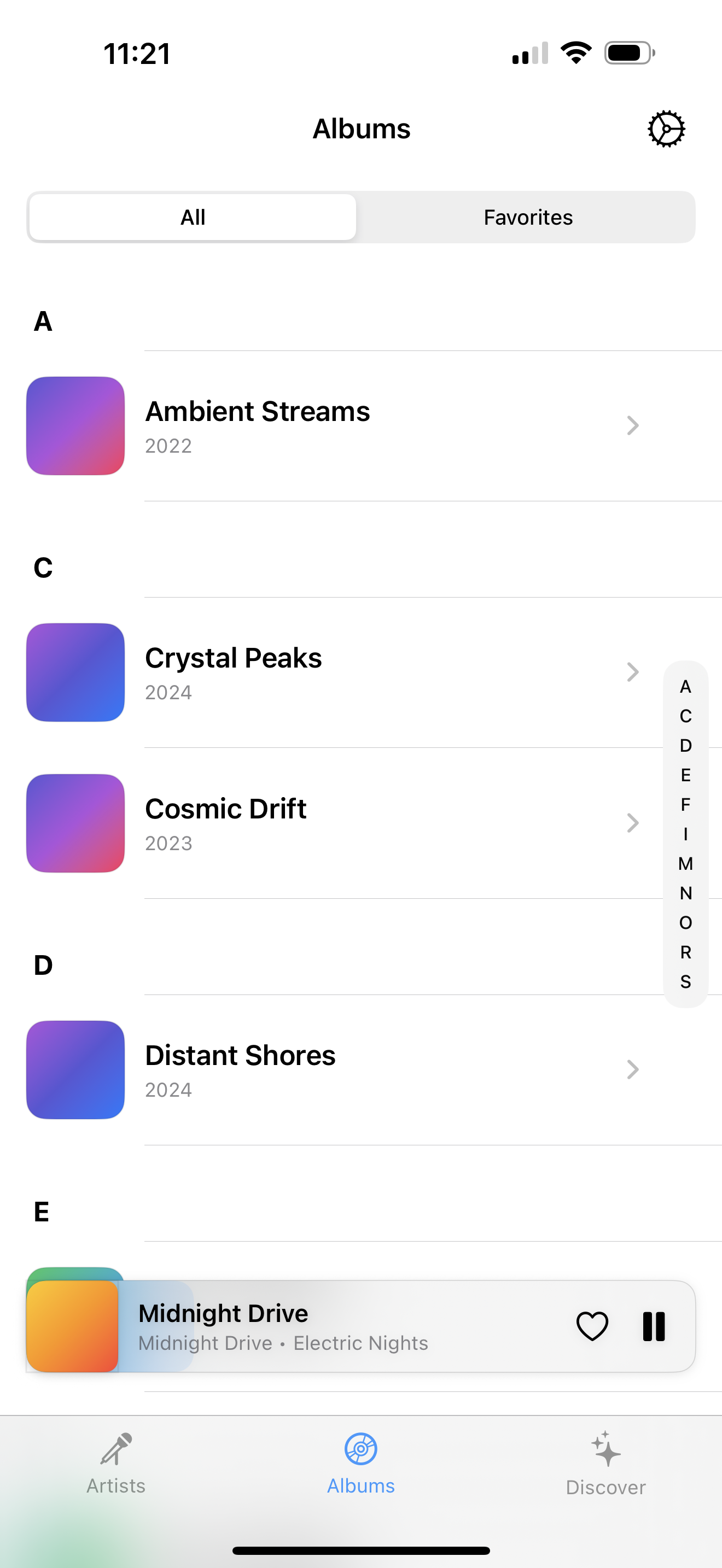Pause Midnight Drive playback
This screenshot has height=1568, width=722.
tap(654, 1326)
